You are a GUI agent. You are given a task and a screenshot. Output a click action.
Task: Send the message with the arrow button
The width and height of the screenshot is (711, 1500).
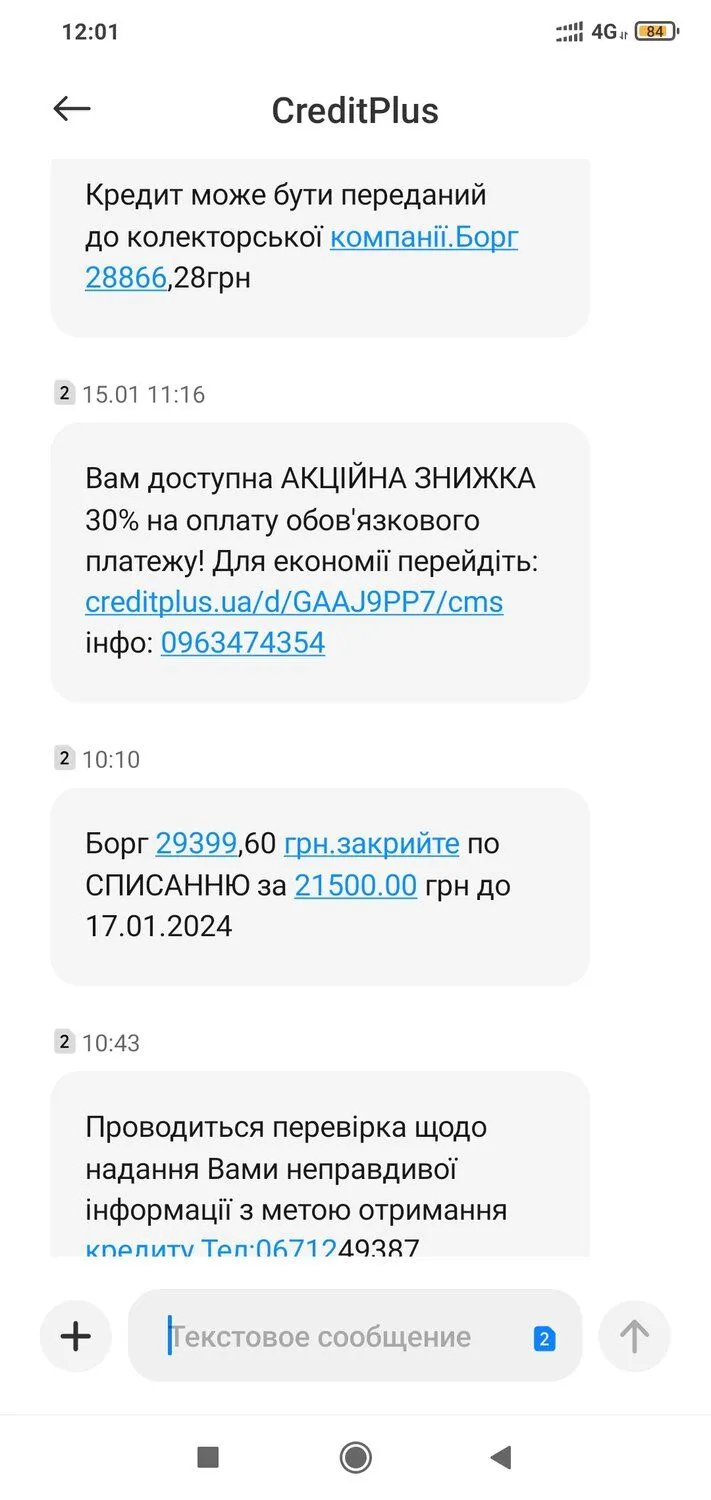click(634, 1336)
